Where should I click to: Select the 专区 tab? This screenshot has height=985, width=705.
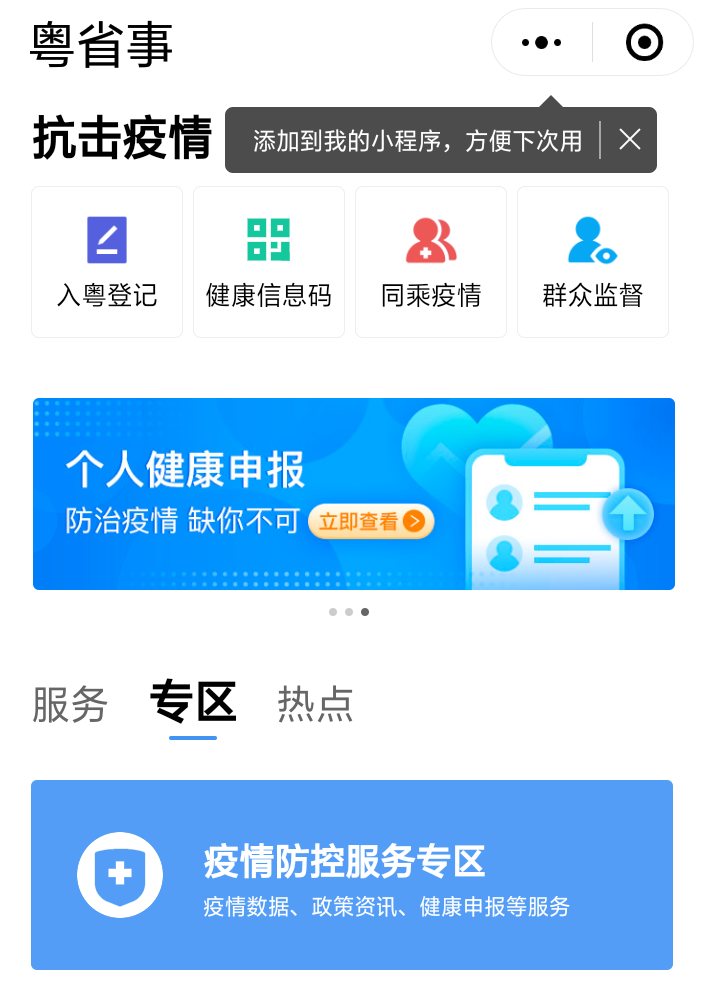click(193, 702)
